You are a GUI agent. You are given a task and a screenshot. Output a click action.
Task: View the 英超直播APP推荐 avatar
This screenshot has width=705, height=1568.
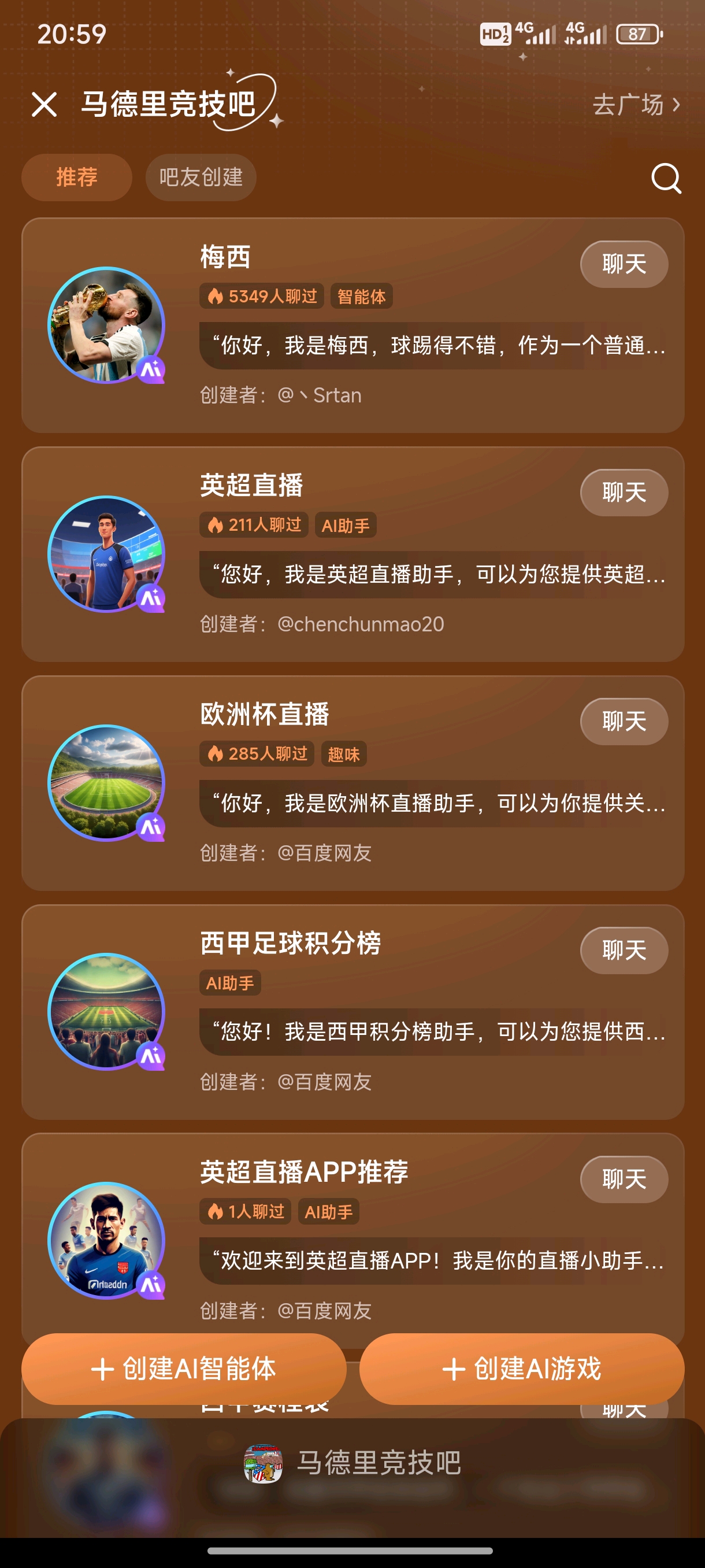click(x=106, y=1241)
